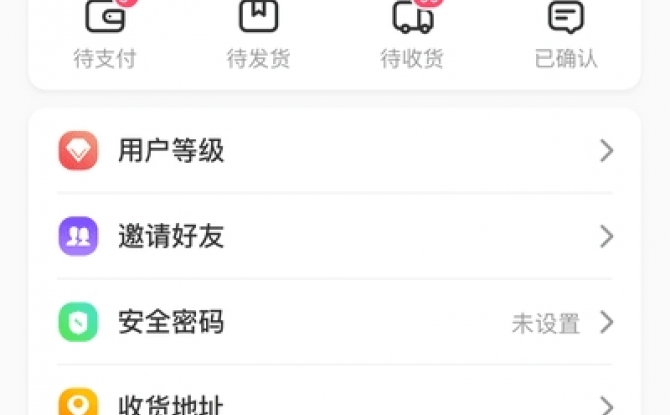Image resolution: width=670 pixels, height=415 pixels.
Task: Open 用户等级 row
Action: tap(334, 151)
